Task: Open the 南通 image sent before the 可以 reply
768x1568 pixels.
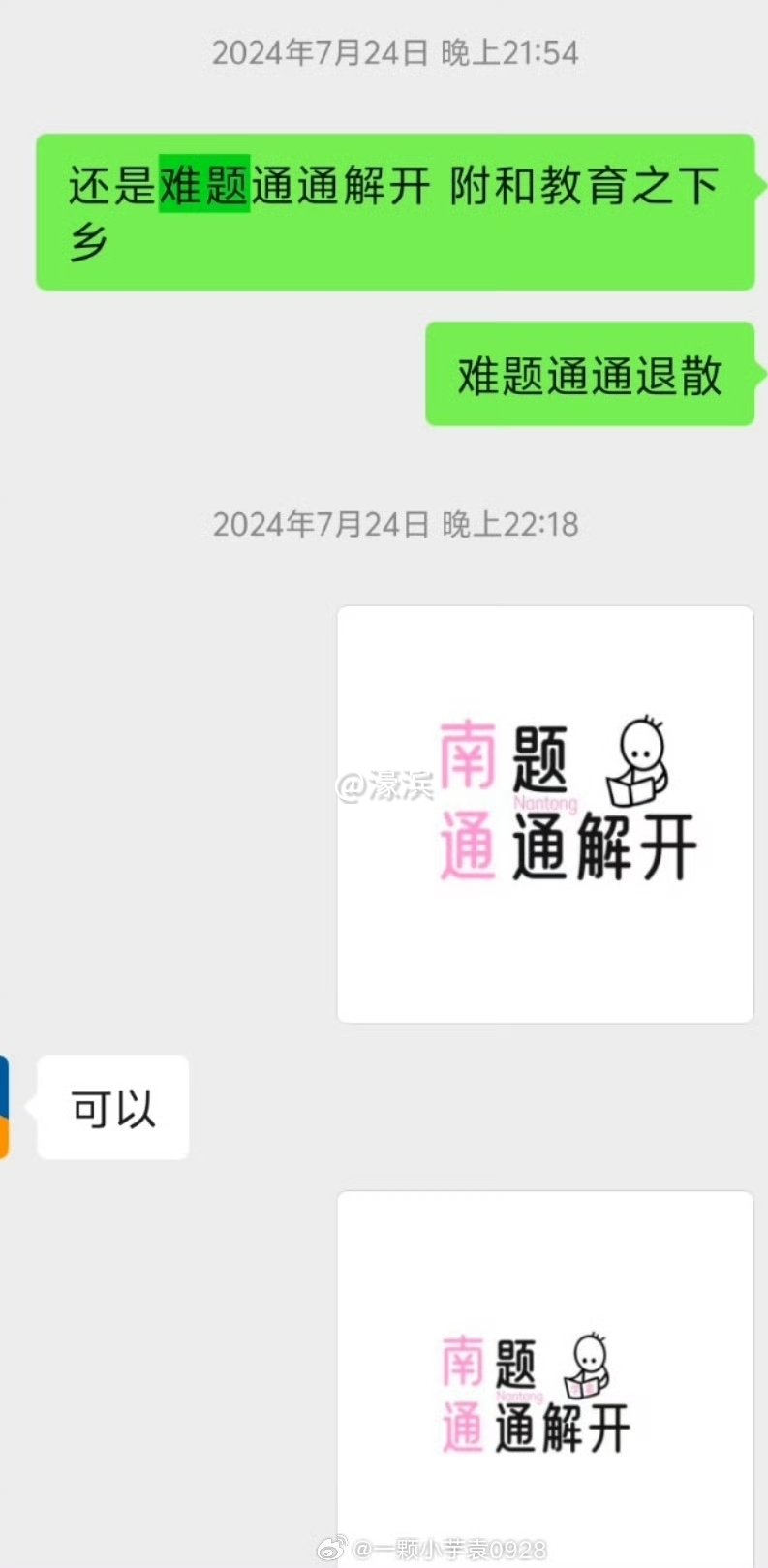Action: [x=545, y=814]
